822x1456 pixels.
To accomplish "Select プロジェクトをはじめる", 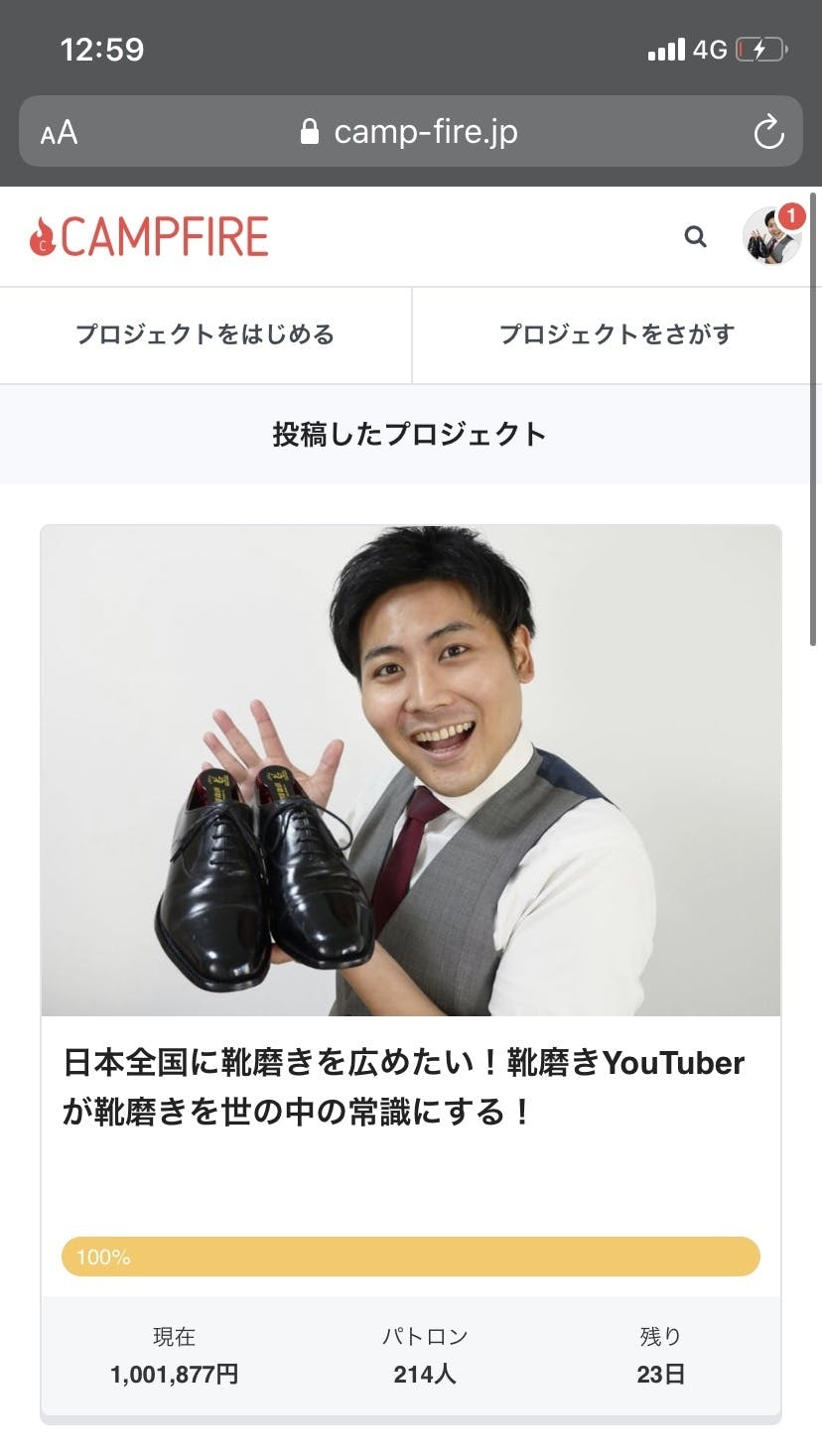I will coord(205,334).
